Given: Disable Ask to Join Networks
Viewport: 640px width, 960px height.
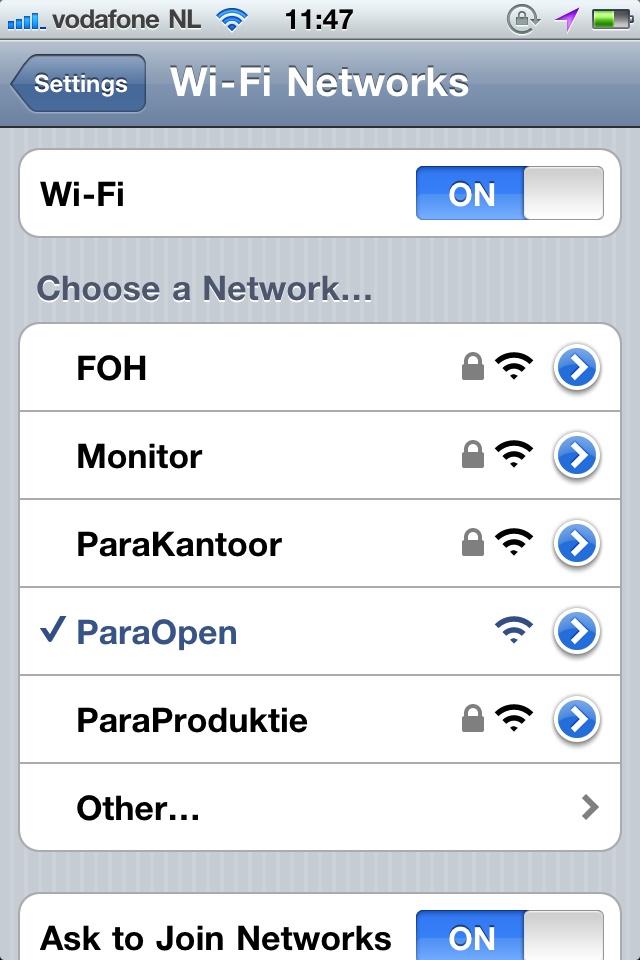Looking at the screenshot, I should click(x=509, y=938).
